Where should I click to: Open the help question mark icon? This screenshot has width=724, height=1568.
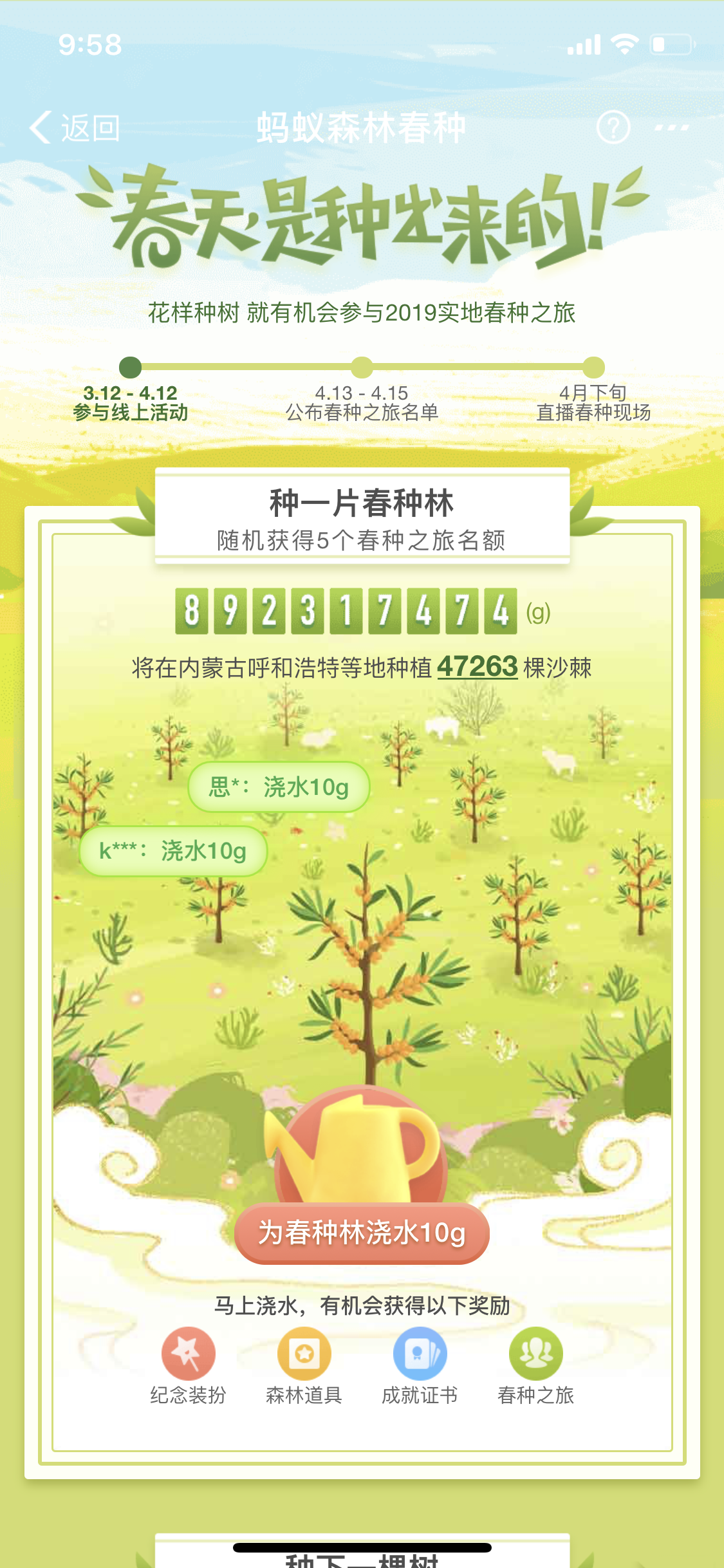pyautogui.click(x=613, y=127)
